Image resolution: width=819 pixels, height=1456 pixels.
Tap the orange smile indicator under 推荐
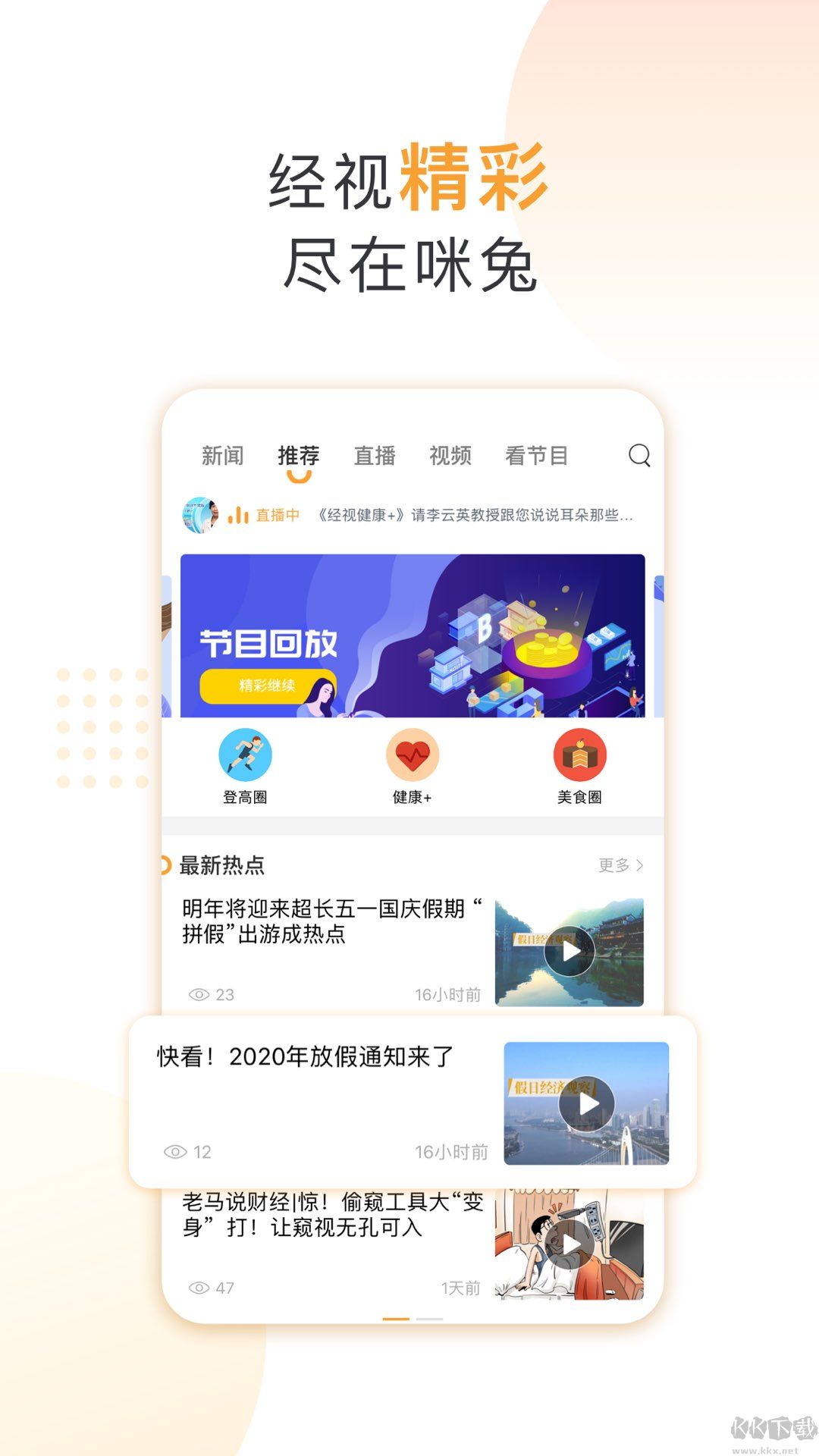[299, 477]
